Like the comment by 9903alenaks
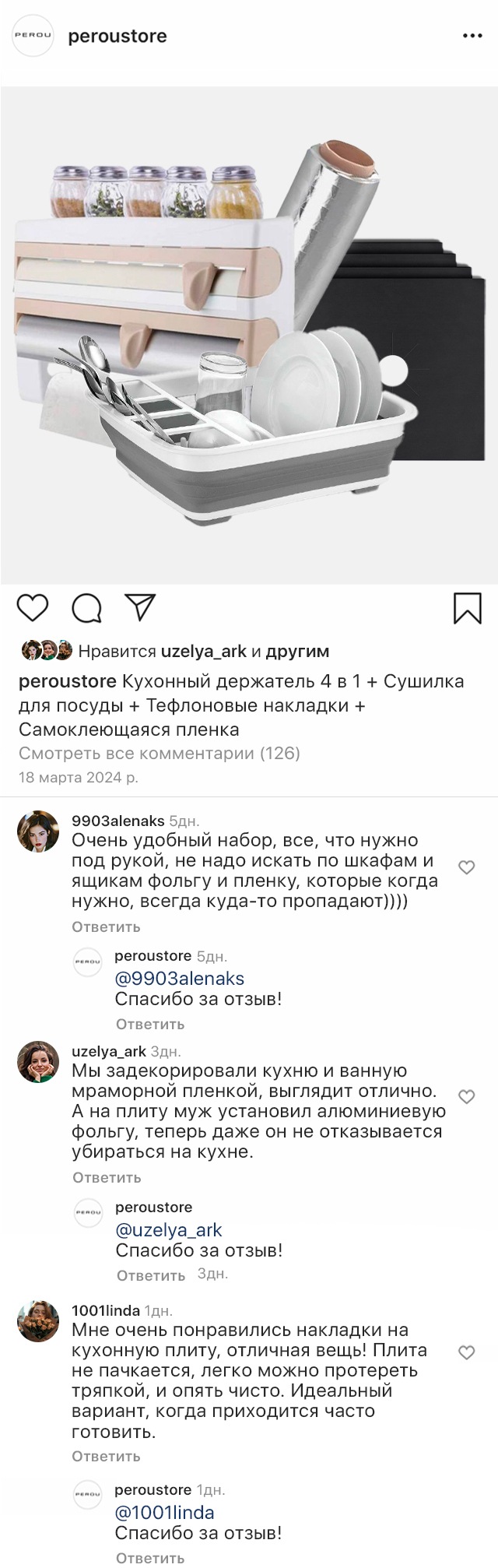The width and height of the screenshot is (498, 1568). pyautogui.click(x=467, y=867)
